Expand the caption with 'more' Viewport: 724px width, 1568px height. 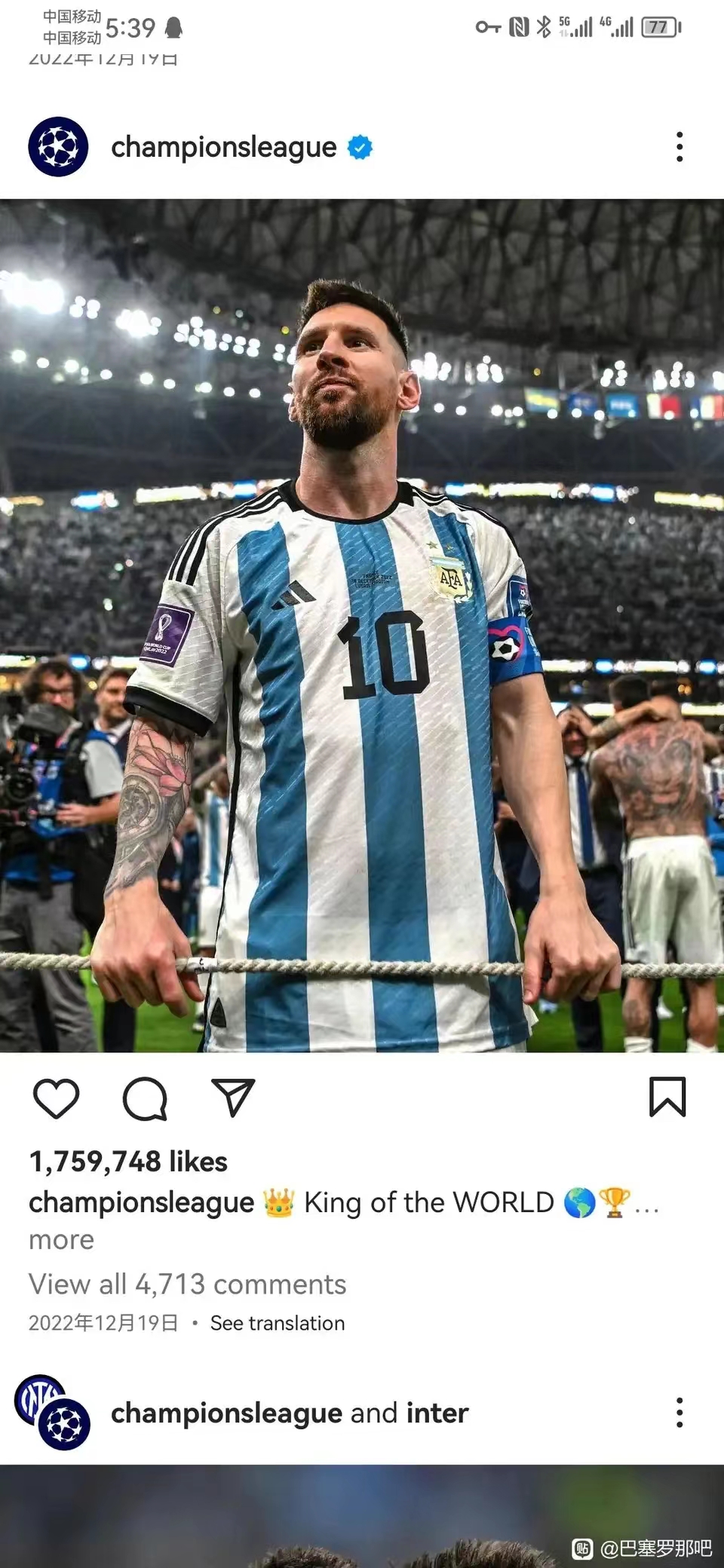(61, 1240)
